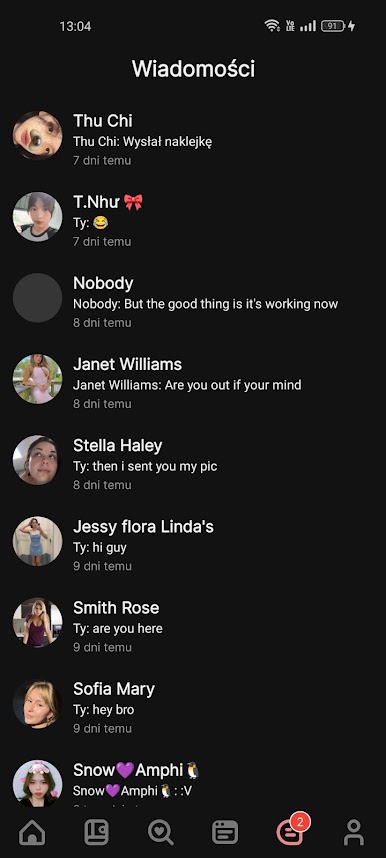Open the conversation with Smith Rose
The height and width of the screenshot is (858, 386).
point(193,622)
